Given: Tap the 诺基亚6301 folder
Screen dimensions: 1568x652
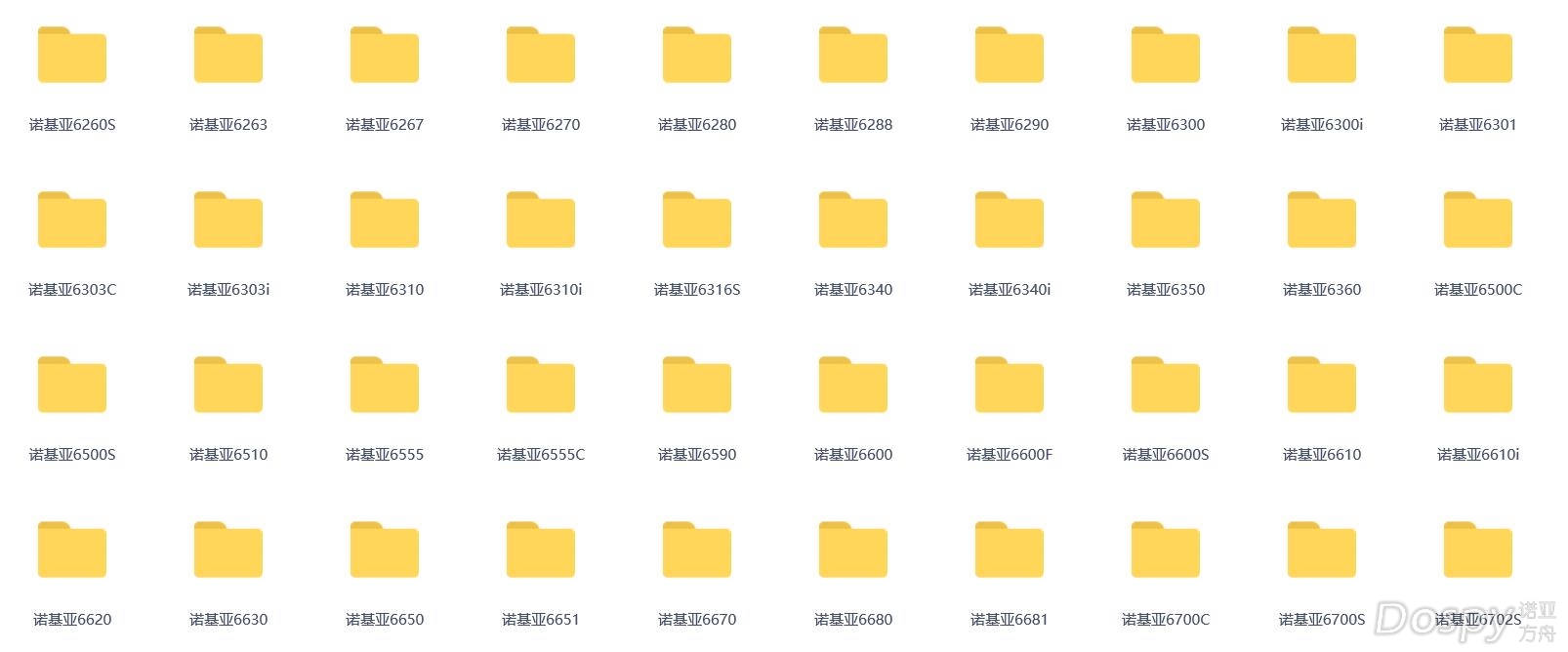Looking at the screenshot, I should pos(1478,57).
